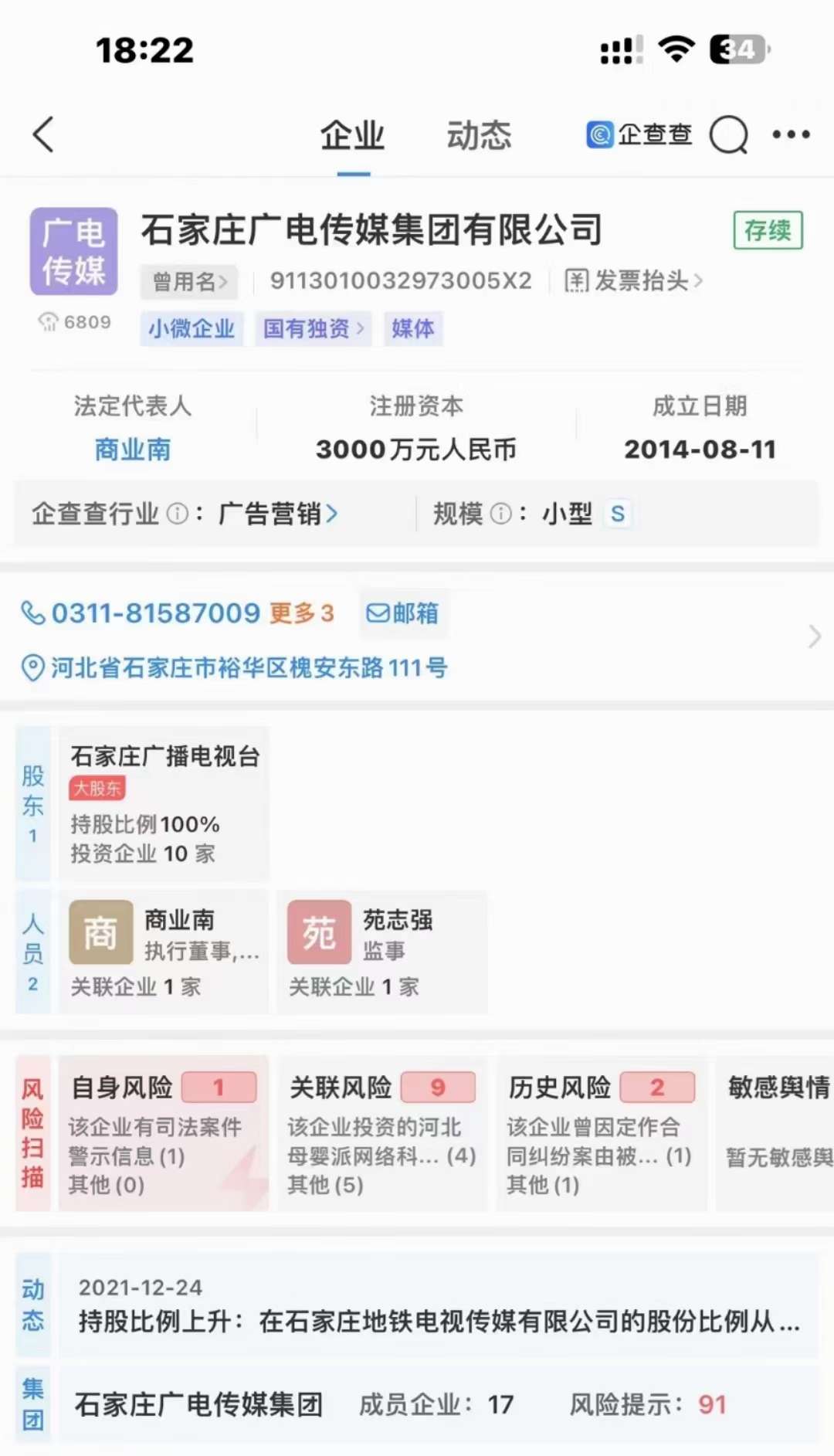
Task: Open address 河北省石家庄市裕华区槐安东路111号
Action: click(x=247, y=667)
